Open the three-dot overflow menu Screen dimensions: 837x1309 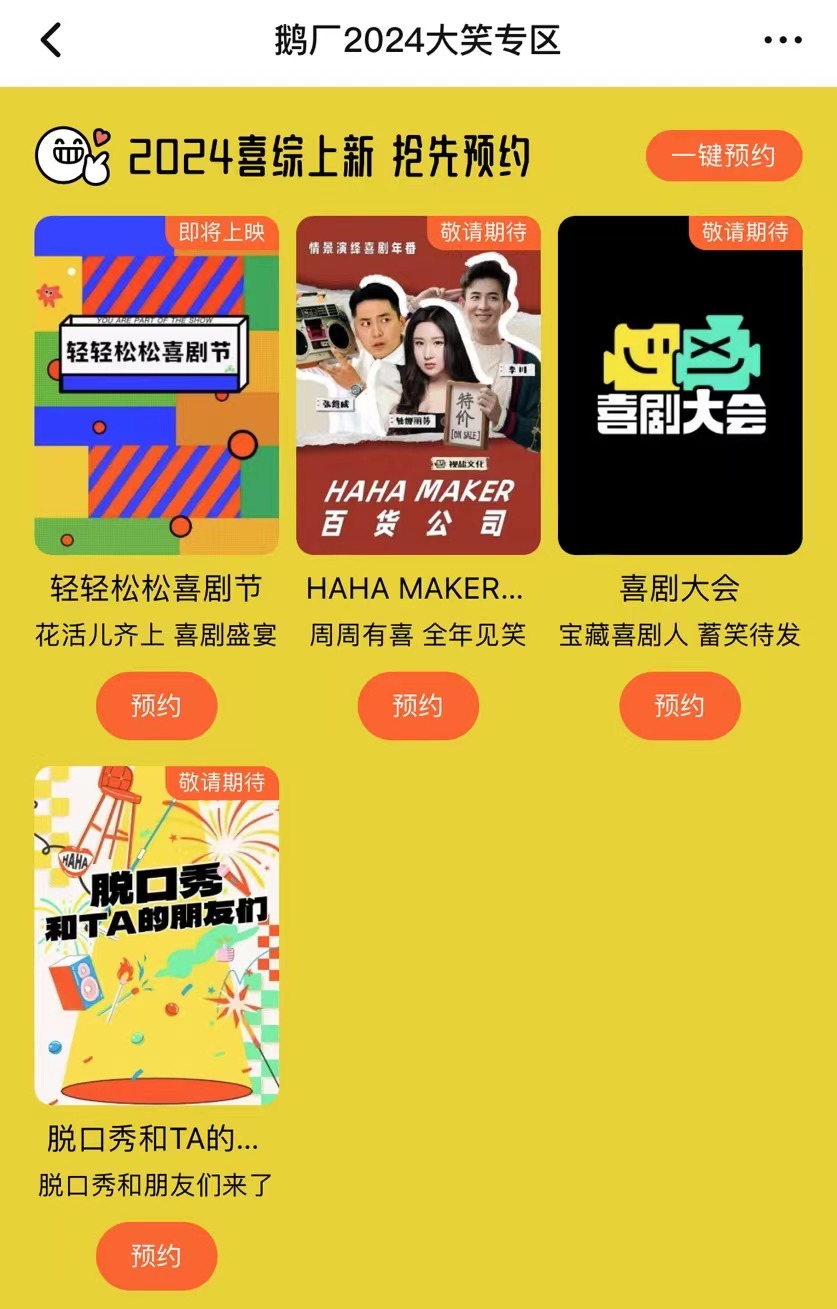point(782,41)
